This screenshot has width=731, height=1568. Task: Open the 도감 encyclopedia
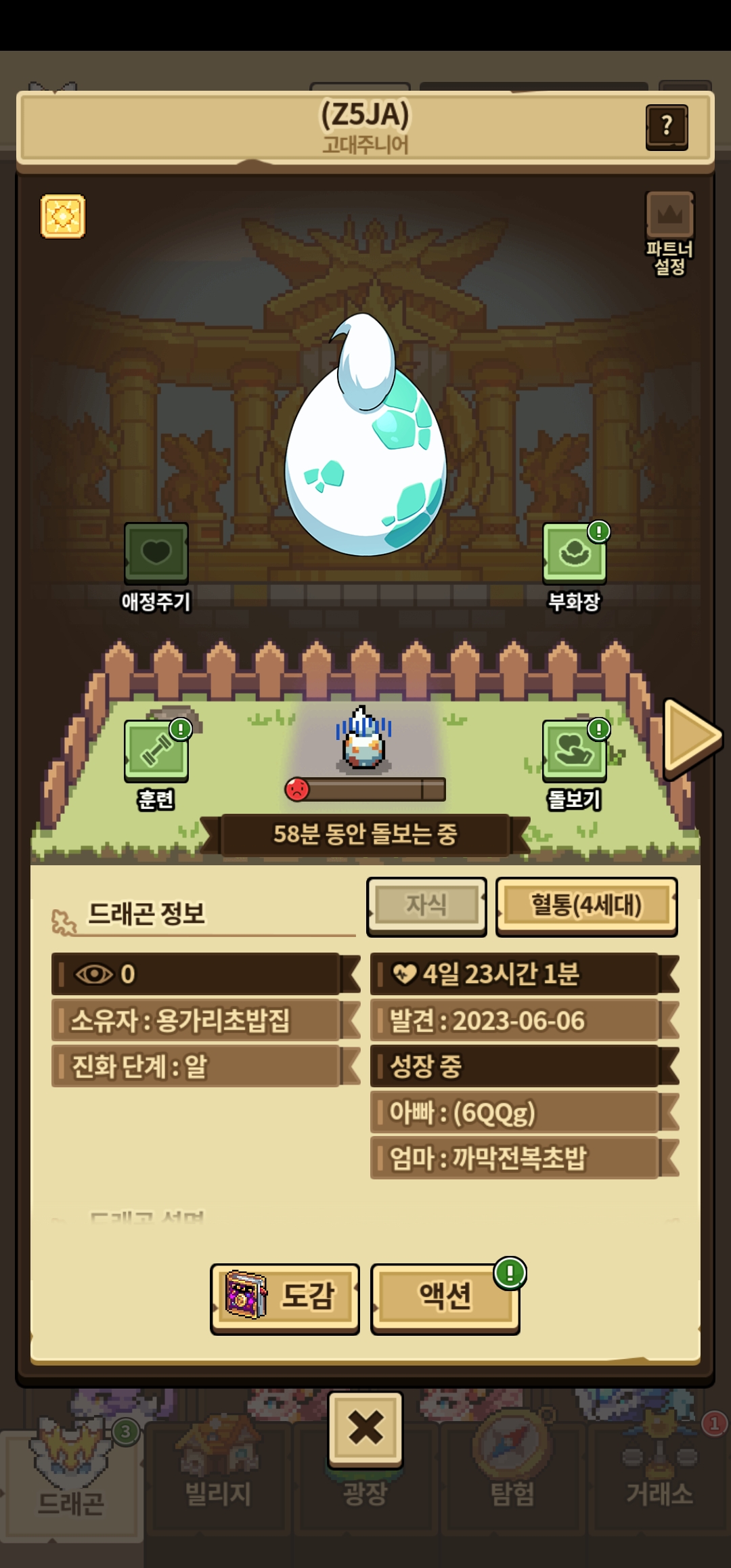[x=285, y=1297]
